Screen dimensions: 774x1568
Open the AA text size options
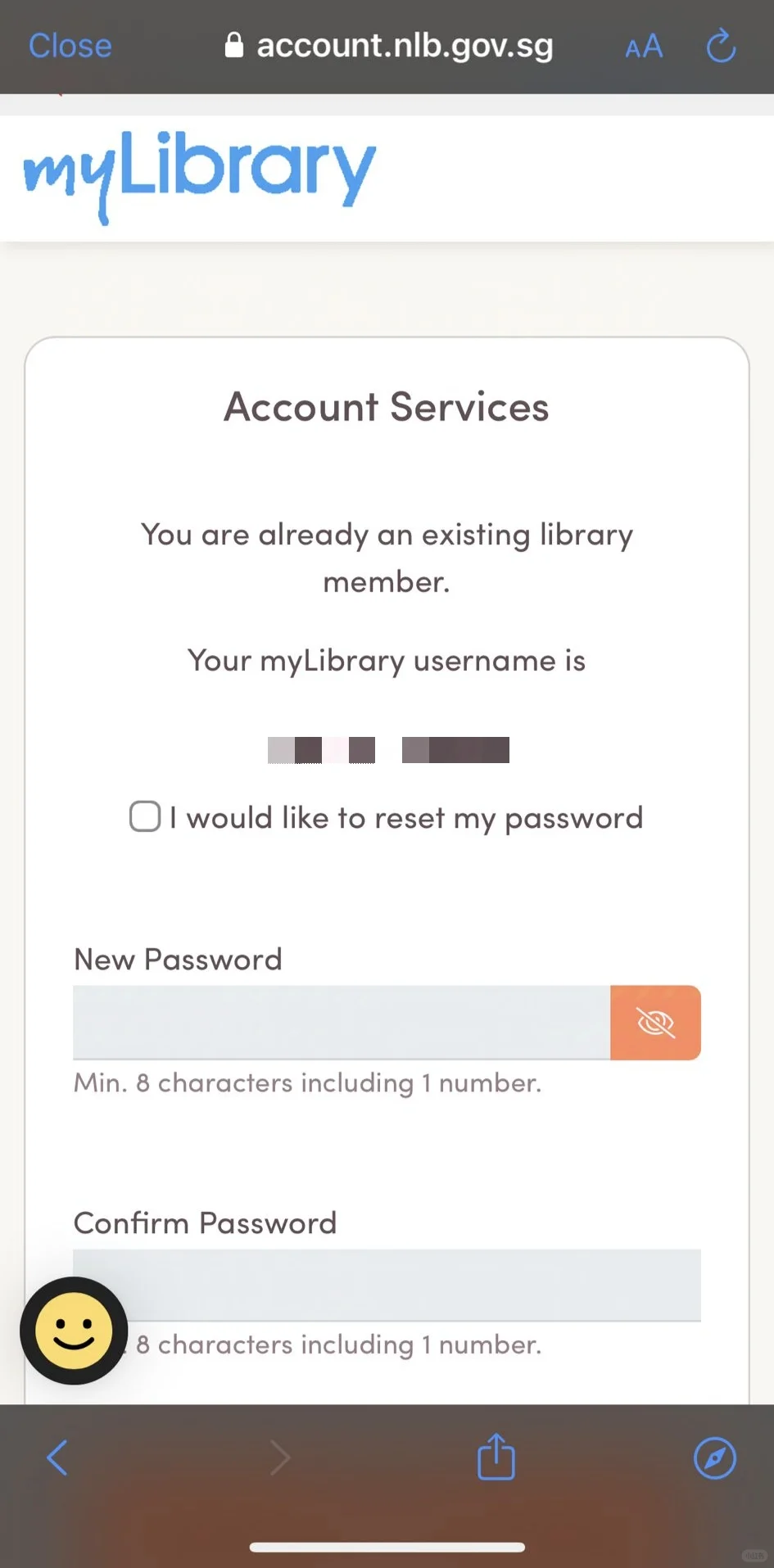[644, 47]
